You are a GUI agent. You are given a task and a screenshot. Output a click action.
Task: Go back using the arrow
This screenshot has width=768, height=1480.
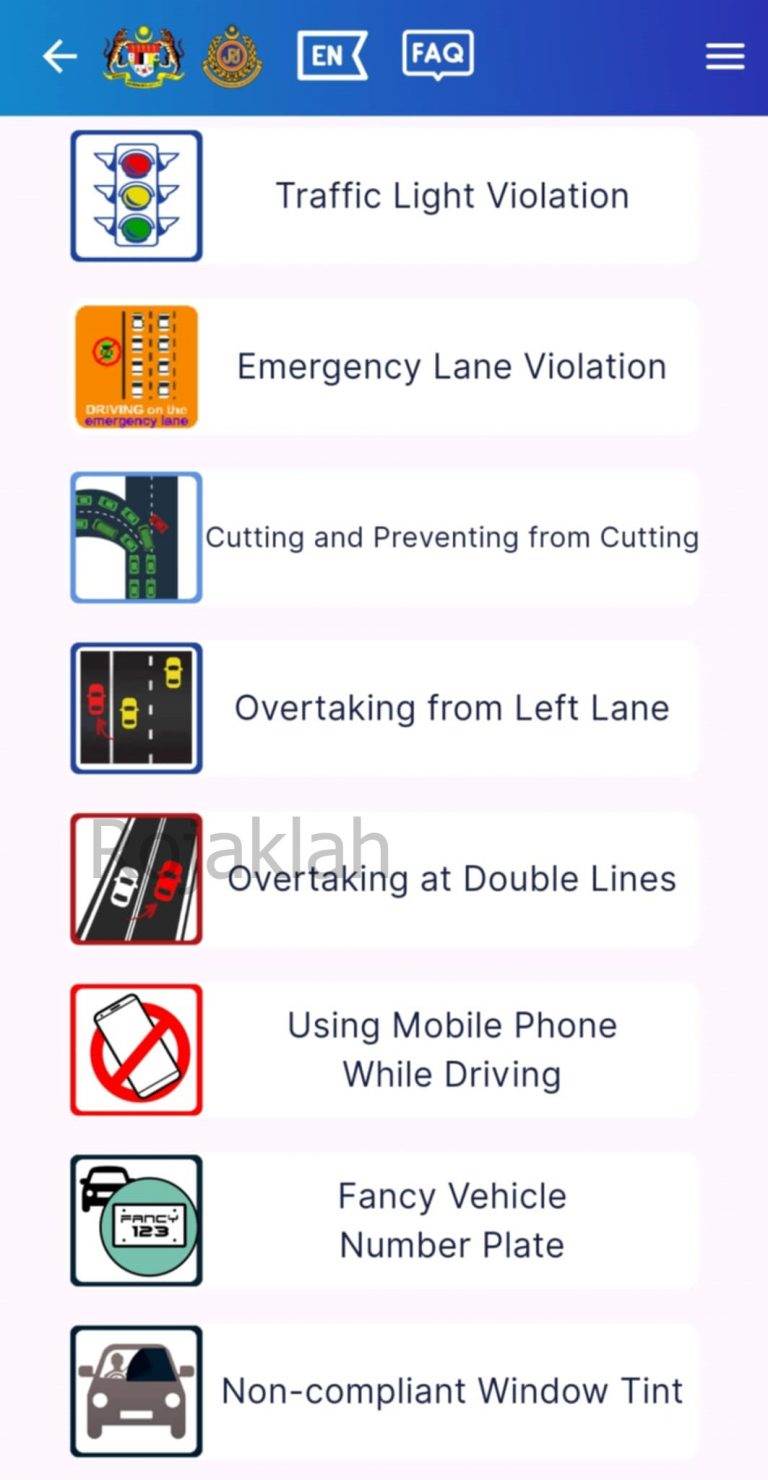point(59,56)
